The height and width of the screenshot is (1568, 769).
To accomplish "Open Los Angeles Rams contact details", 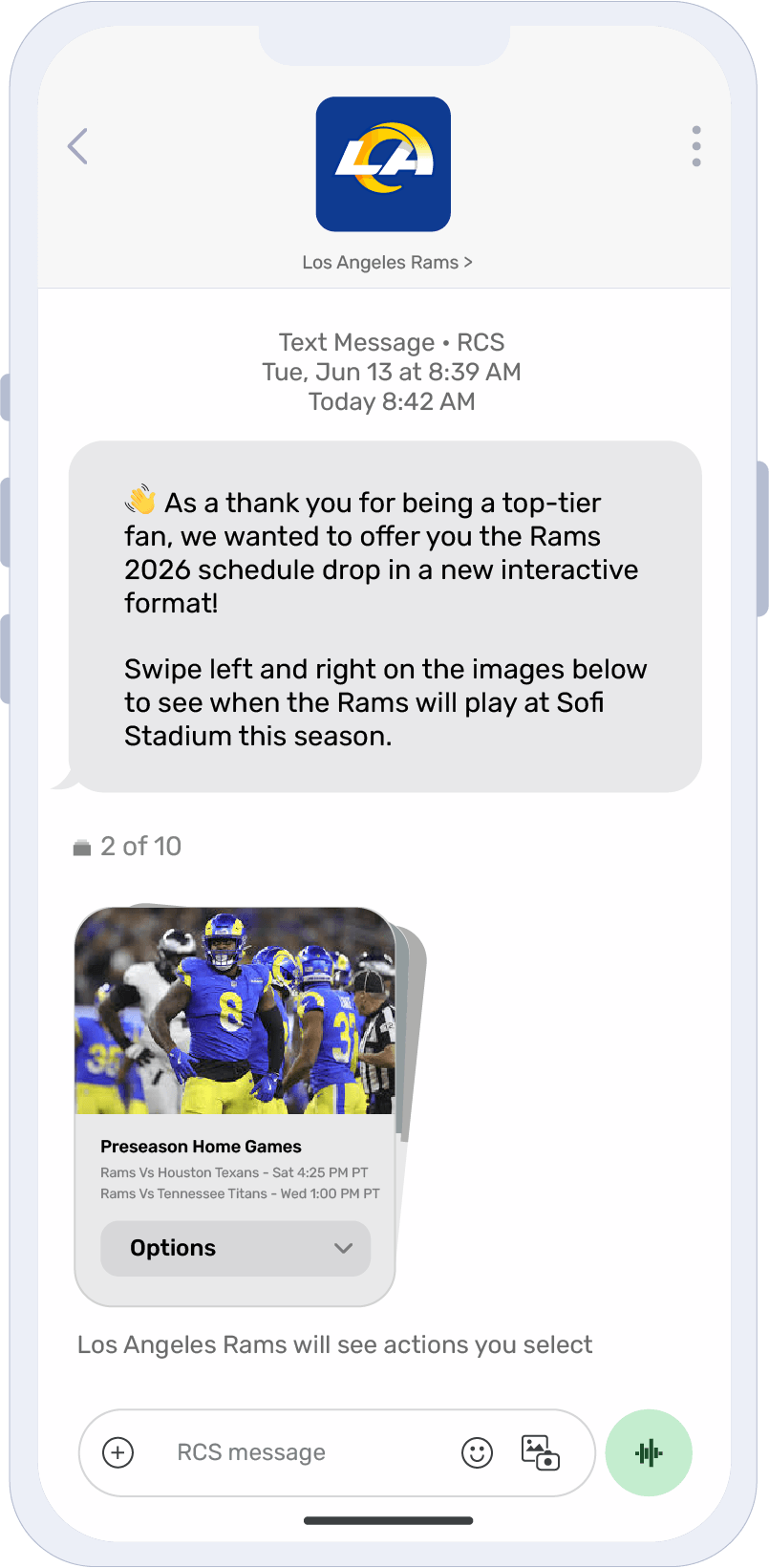I will click(387, 262).
